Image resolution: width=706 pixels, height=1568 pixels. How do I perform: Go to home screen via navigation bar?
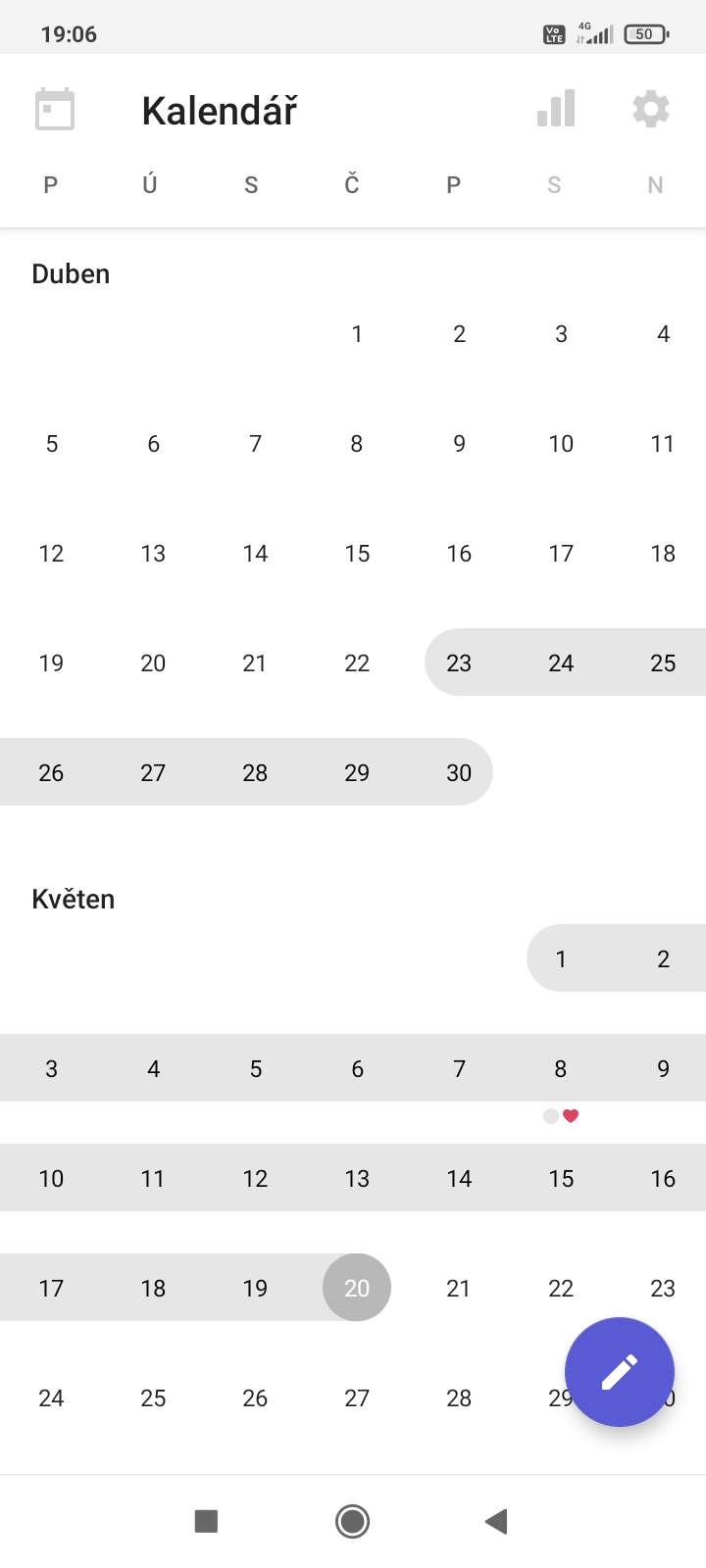[353, 1521]
